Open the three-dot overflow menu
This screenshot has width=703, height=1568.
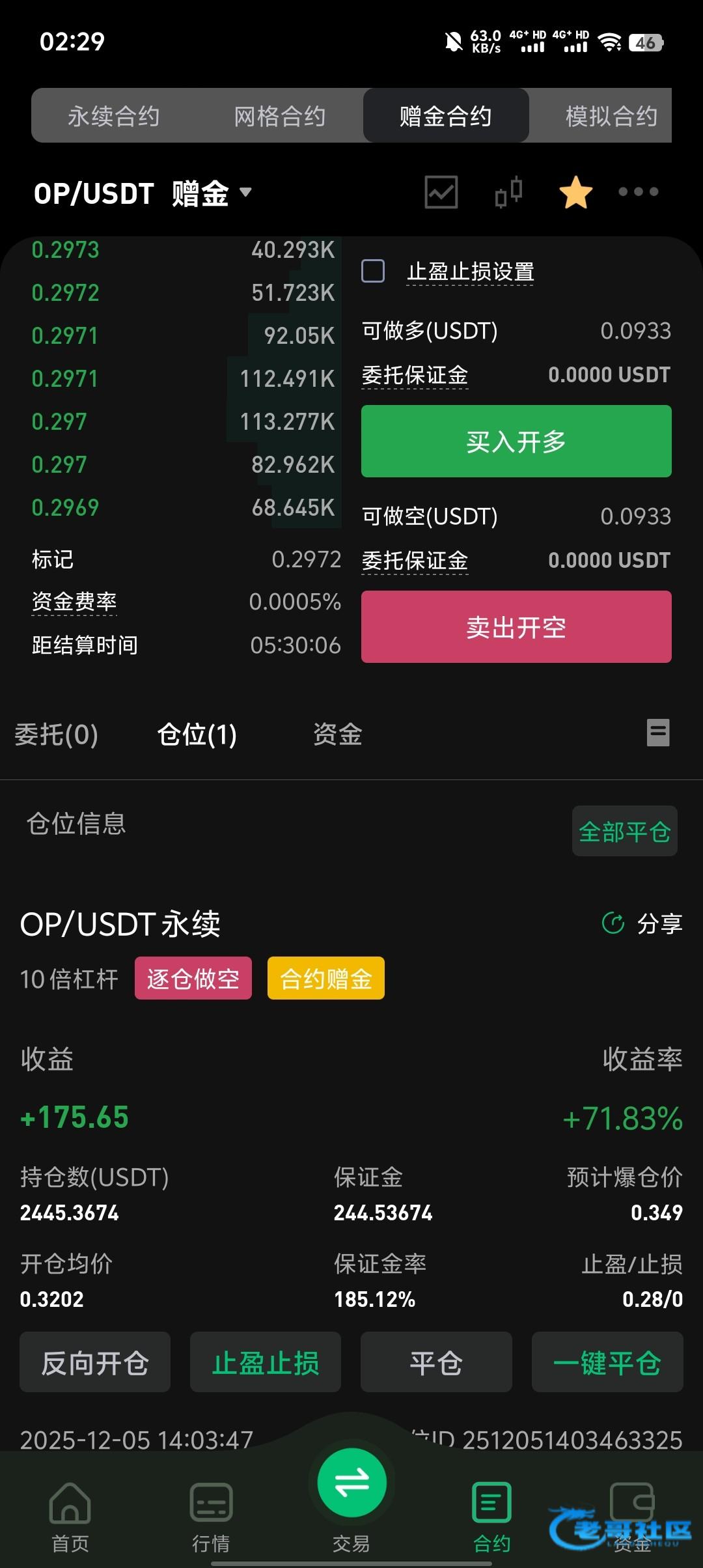639,191
